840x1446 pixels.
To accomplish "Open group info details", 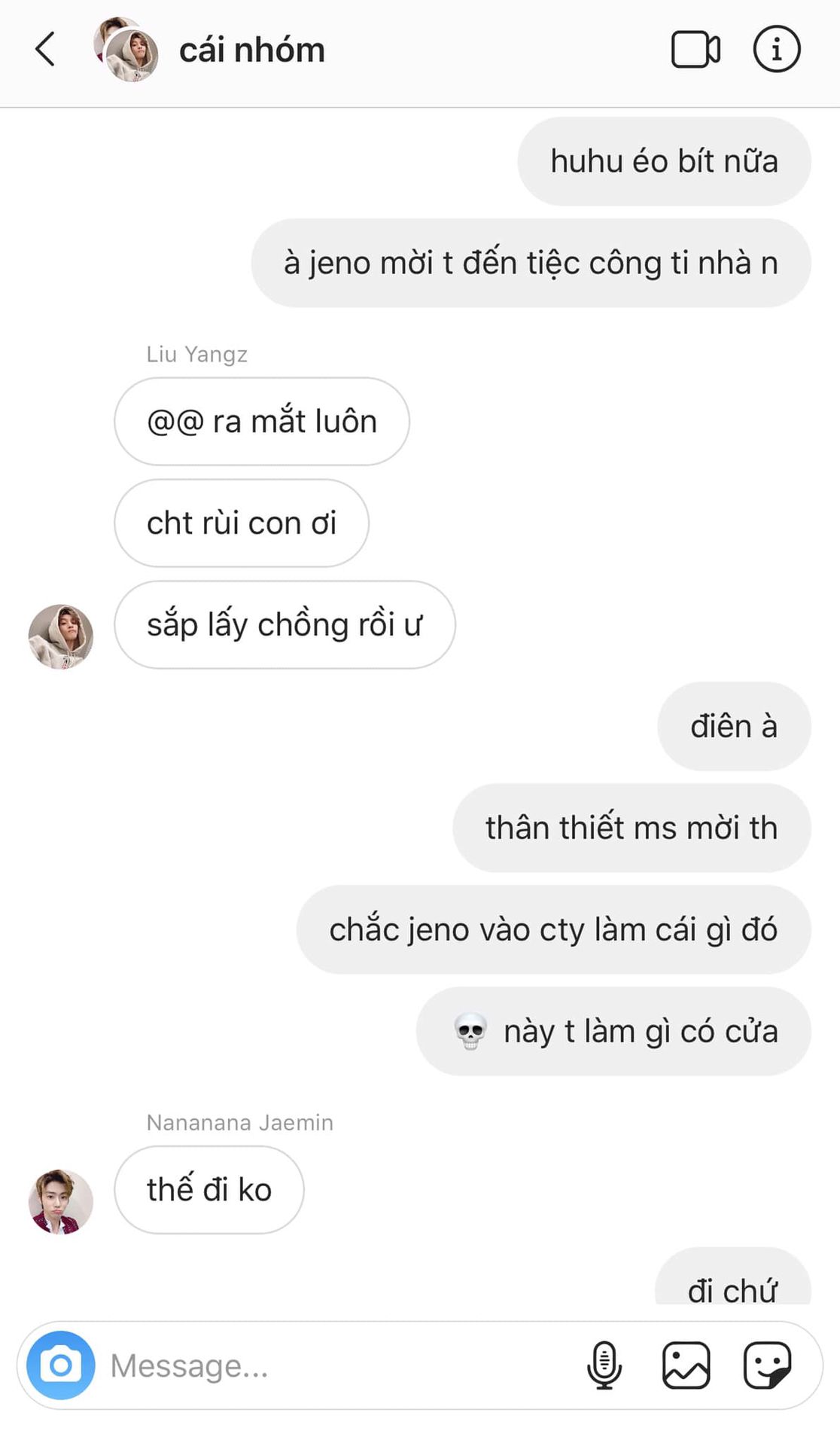I will click(x=776, y=50).
